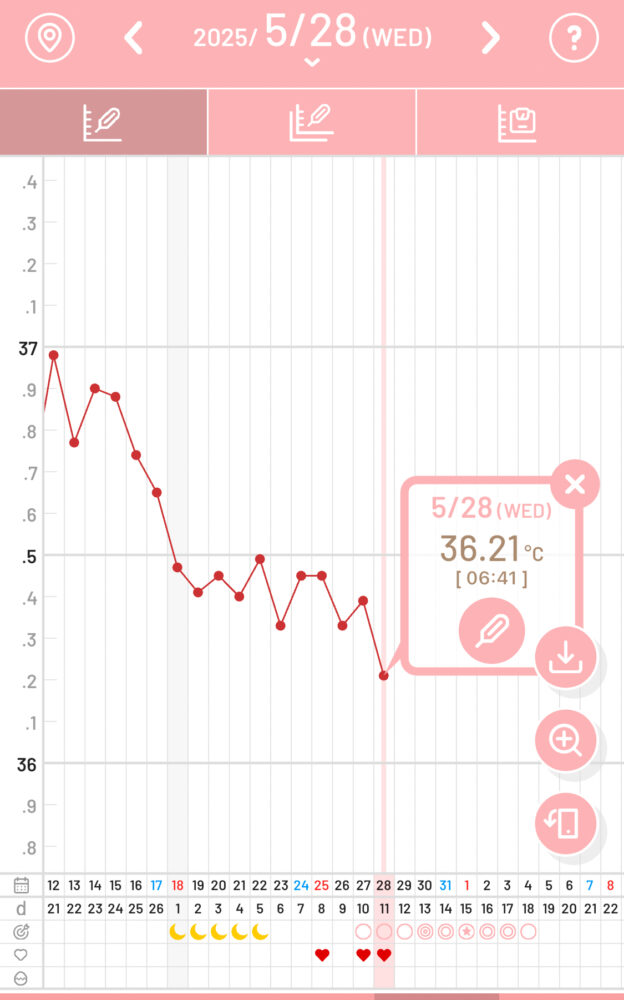Open the help question mark
This screenshot has width=624, height=1000.
click(x=574, y=38)
